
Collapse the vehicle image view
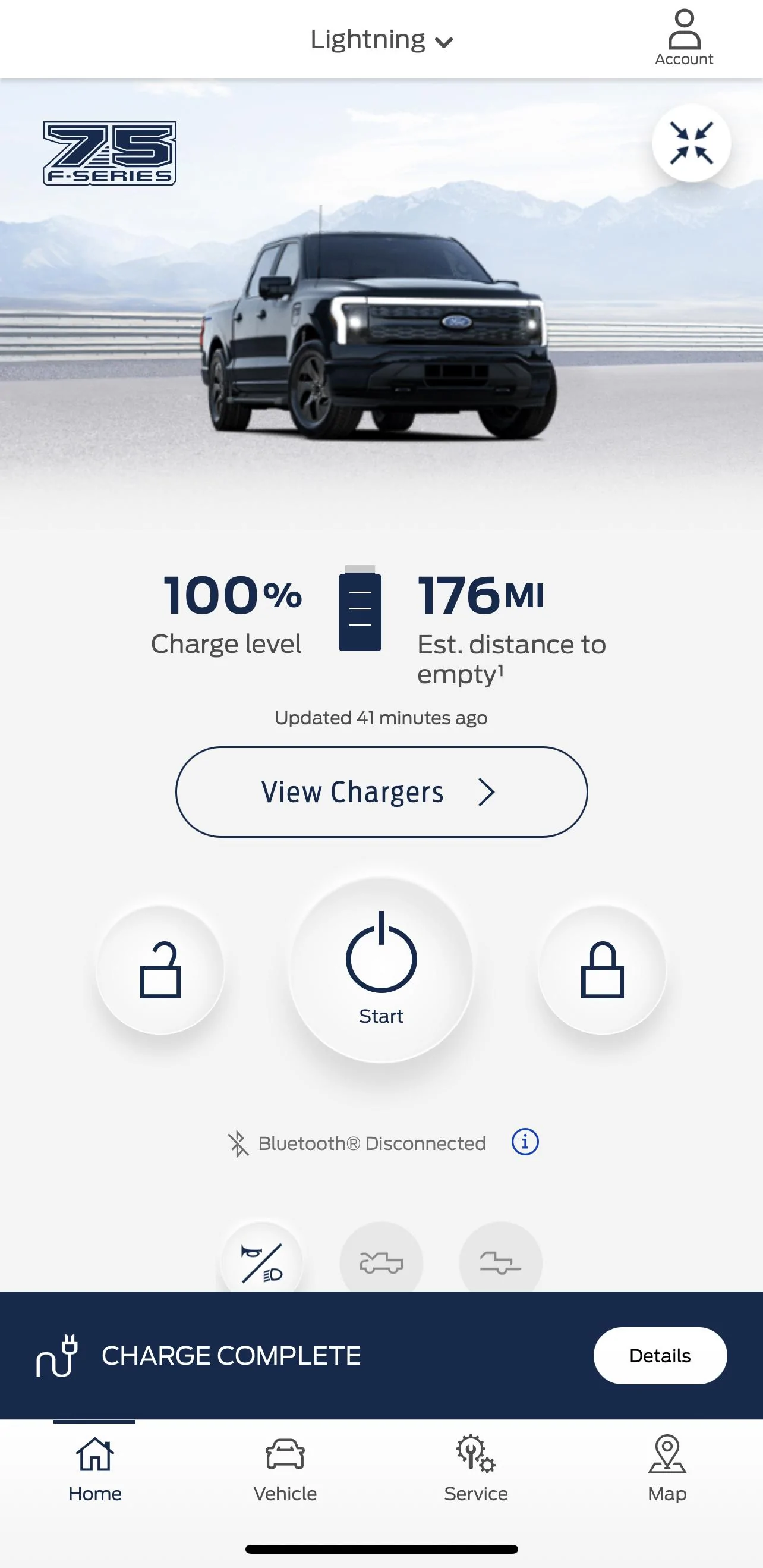[x=691, y=144]
